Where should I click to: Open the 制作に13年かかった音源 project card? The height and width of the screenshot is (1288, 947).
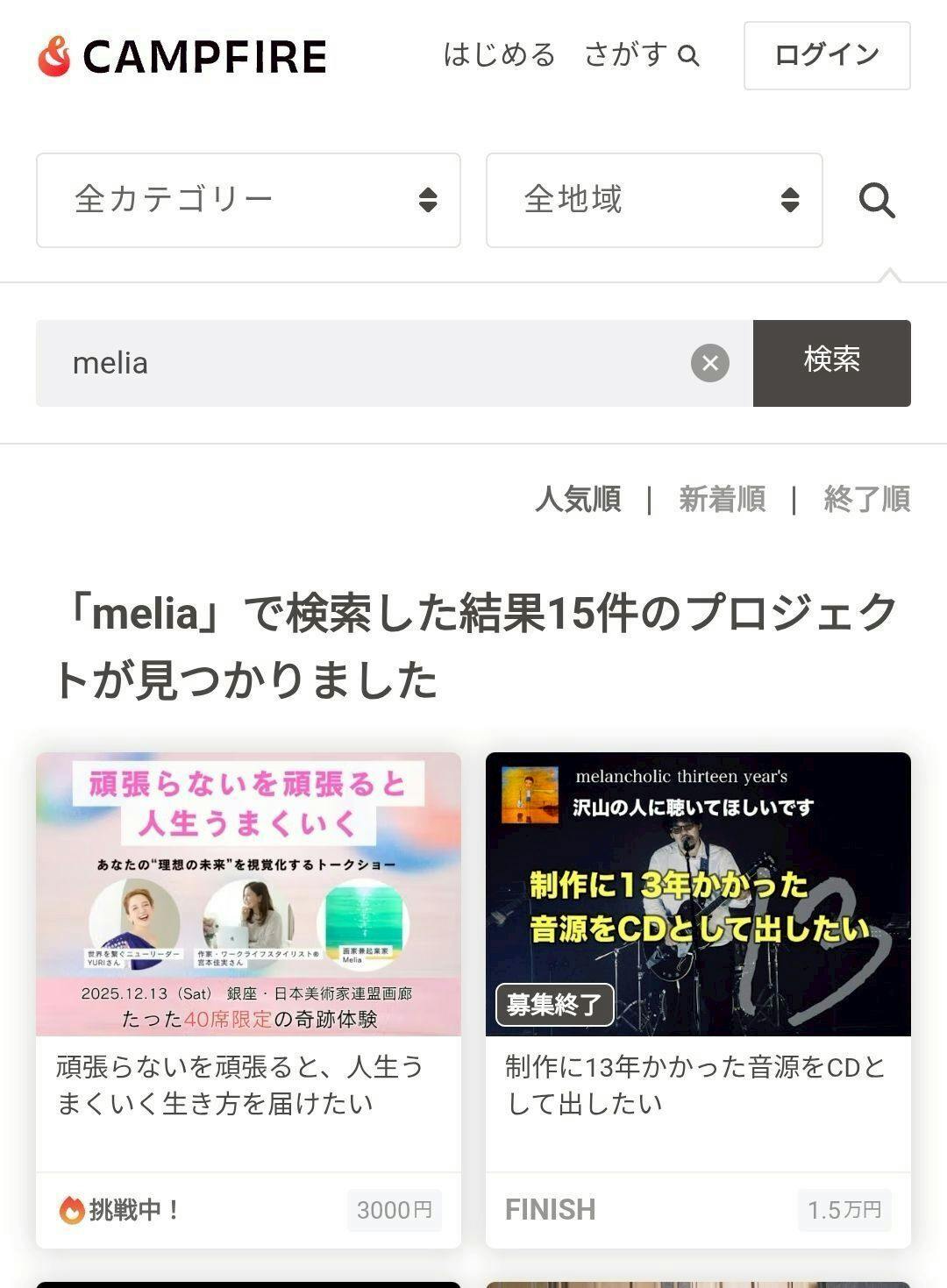point(698,1000)
